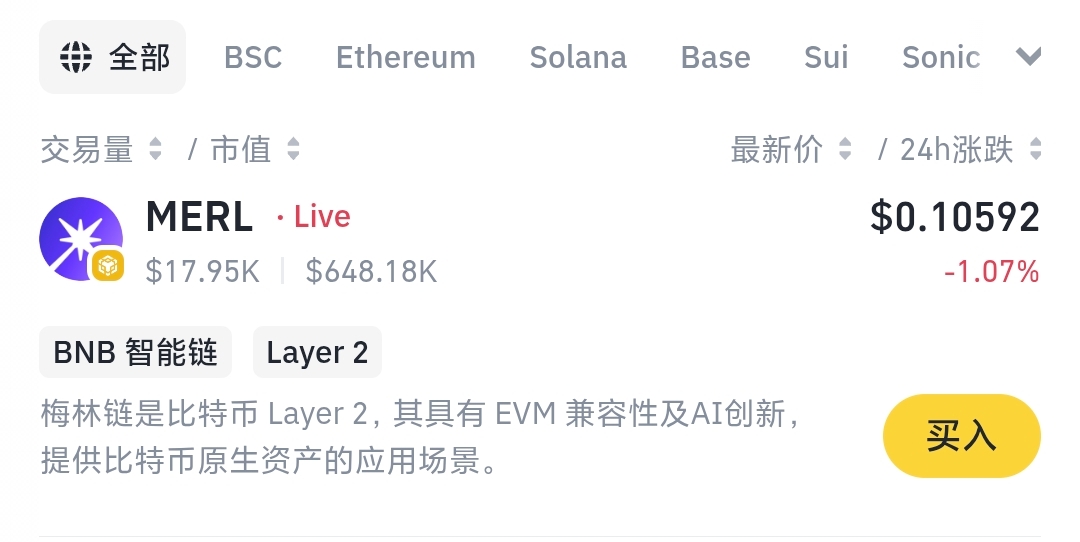Sort by 交易量

tap(100, 150)
